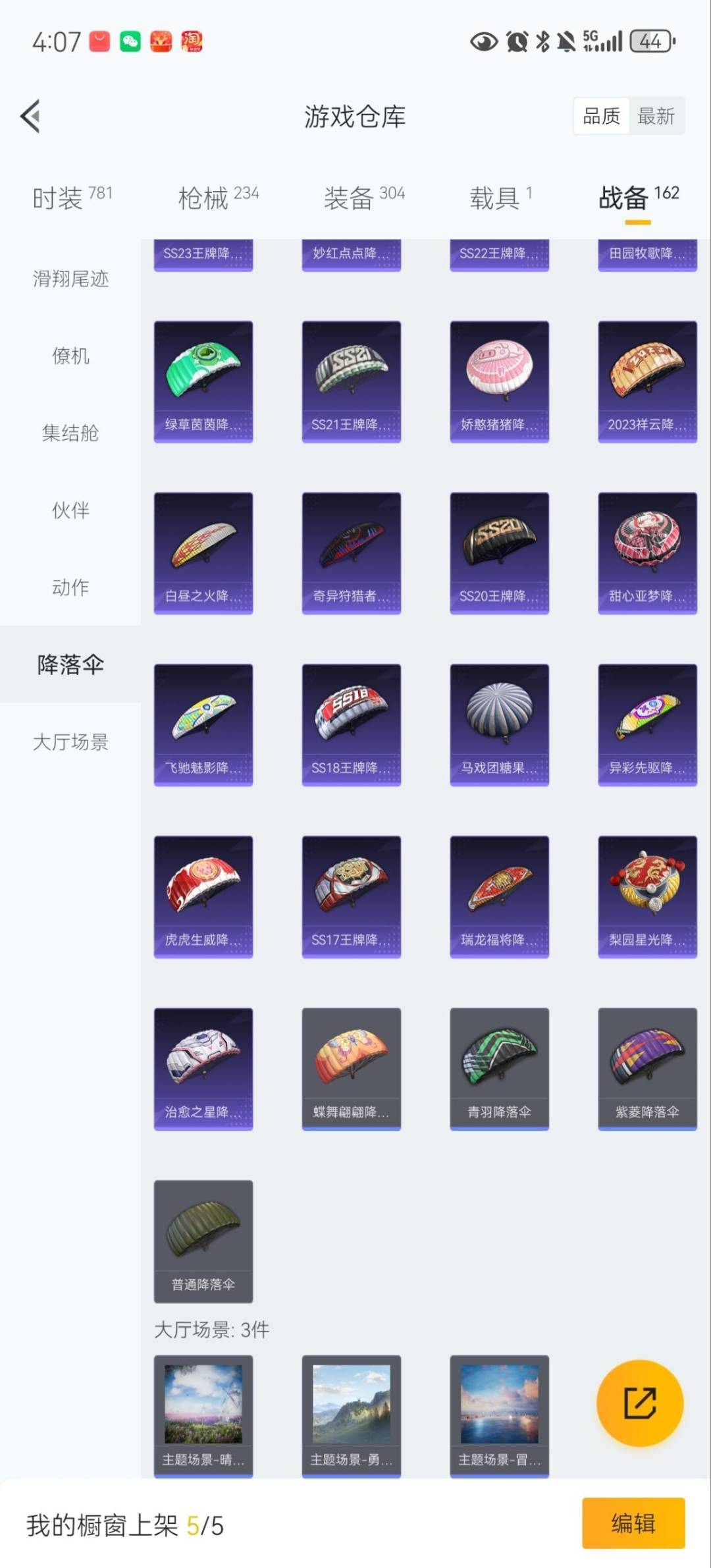
Task: Select the 滑翔尾迹 side category
Action: click(x=70, y=279)
